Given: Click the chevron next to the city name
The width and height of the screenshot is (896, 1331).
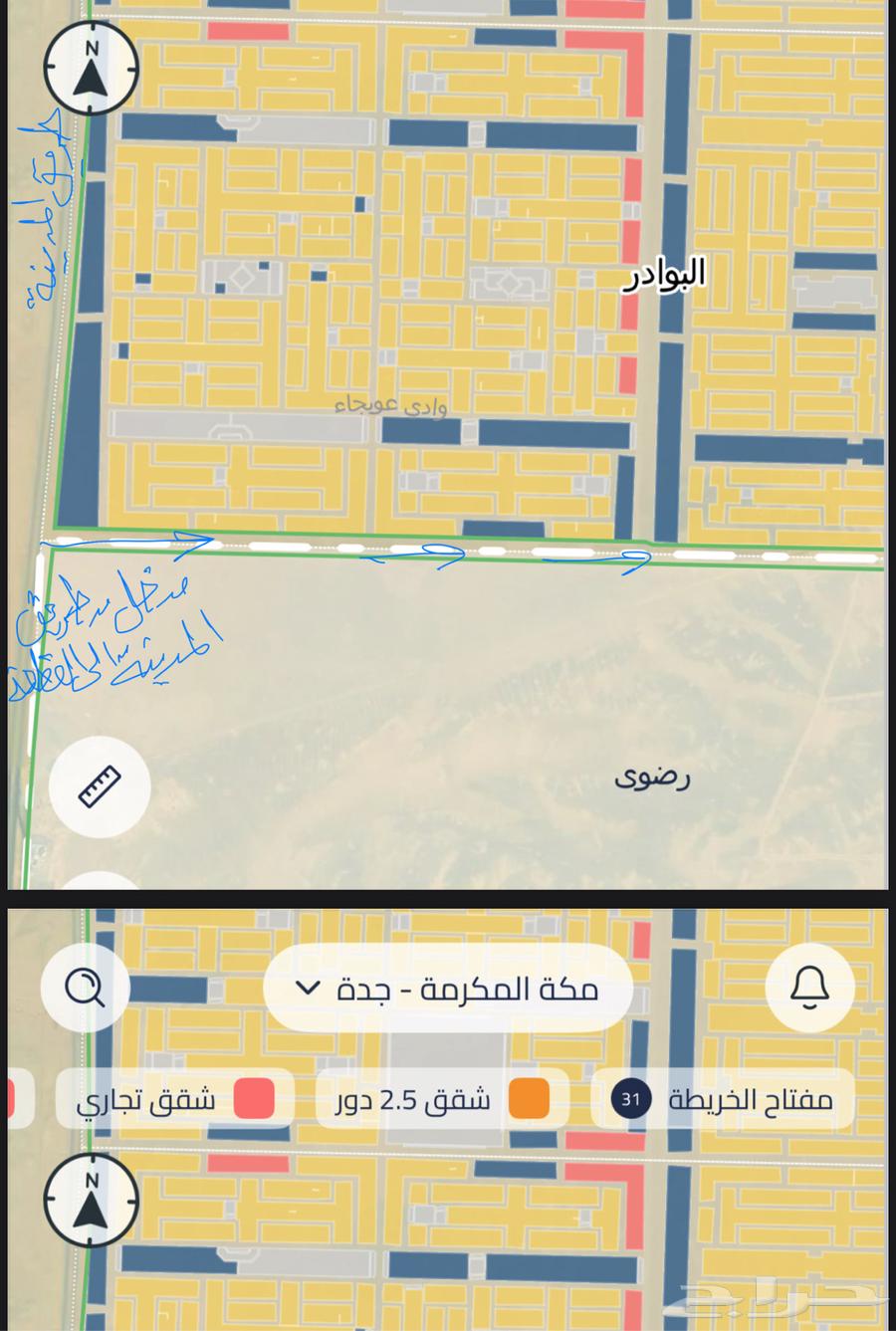Looking at the screenshot, I should [305, 988].
